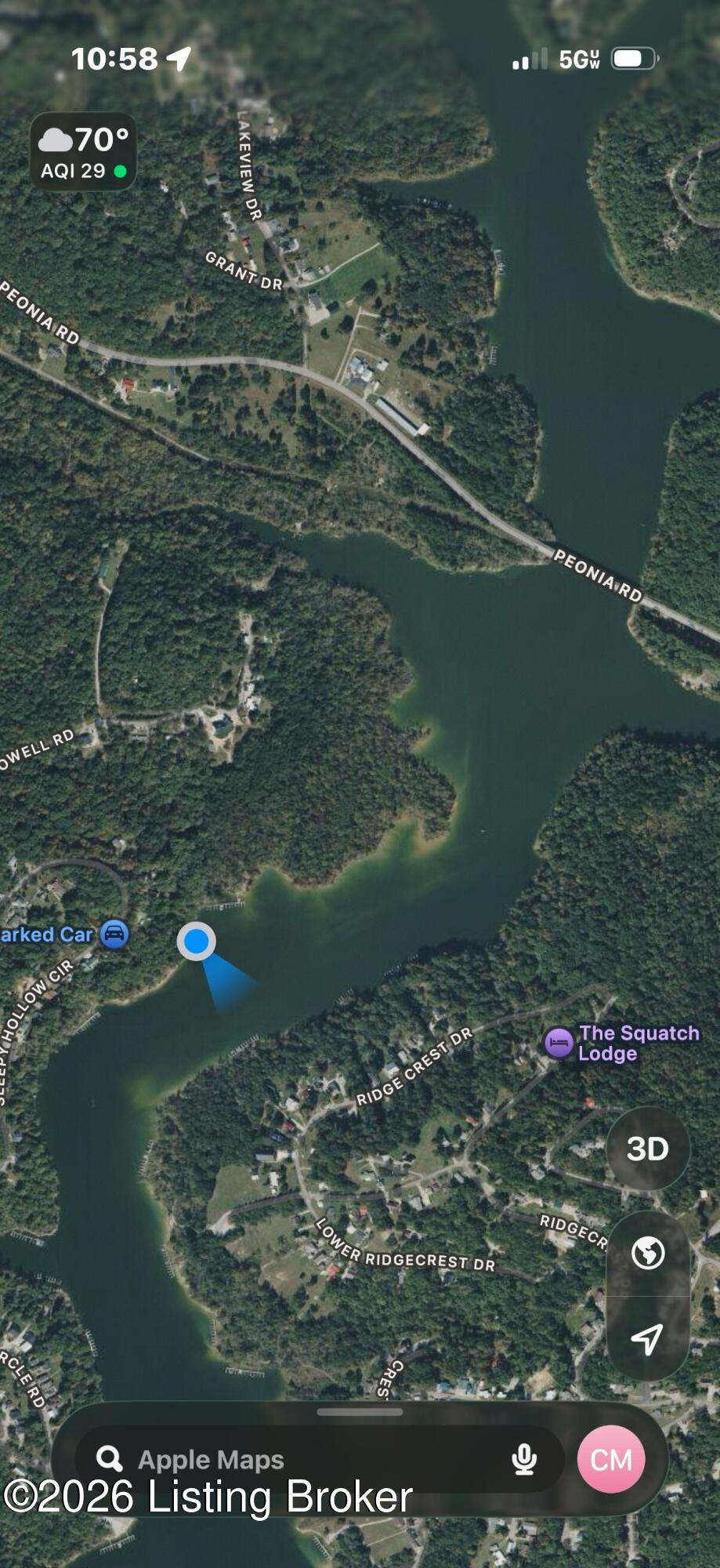Expand the search card using its grabber handle

(x=360, y=1412)
